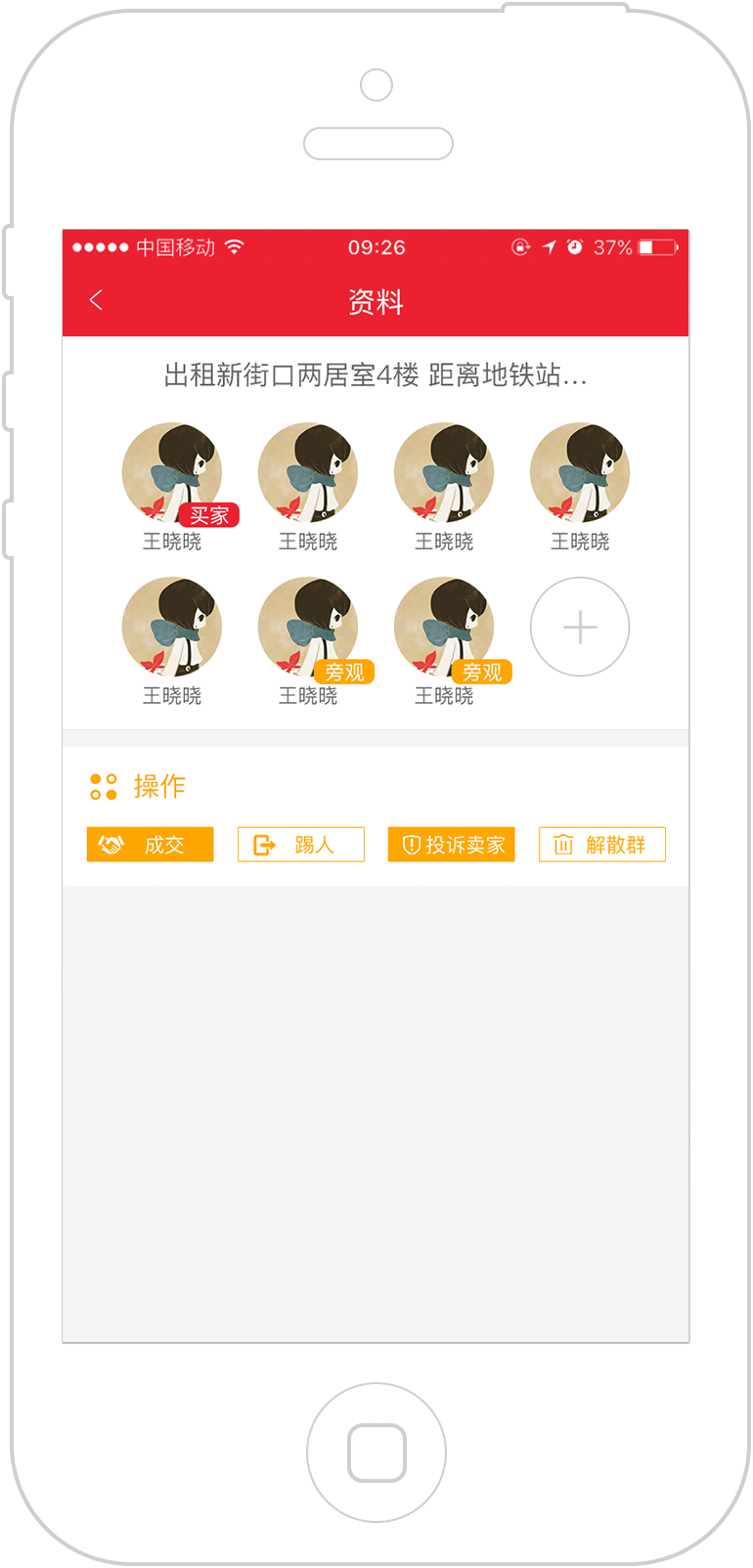This screenshot has width=753, height=1568.
Task: Tap 投诉卖家 to report seller
Action: pos(452,845)
